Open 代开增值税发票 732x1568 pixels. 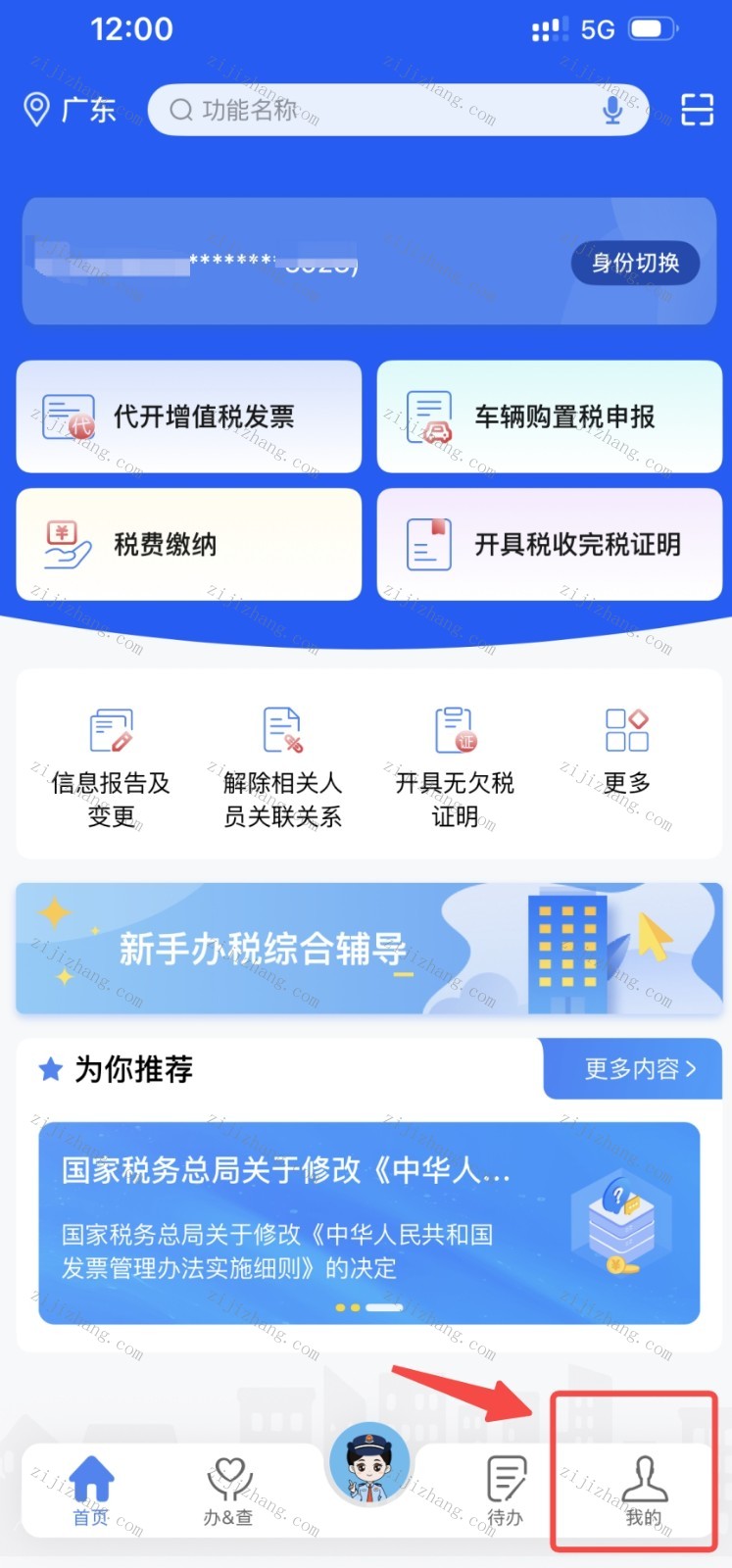tap(189, 416)
